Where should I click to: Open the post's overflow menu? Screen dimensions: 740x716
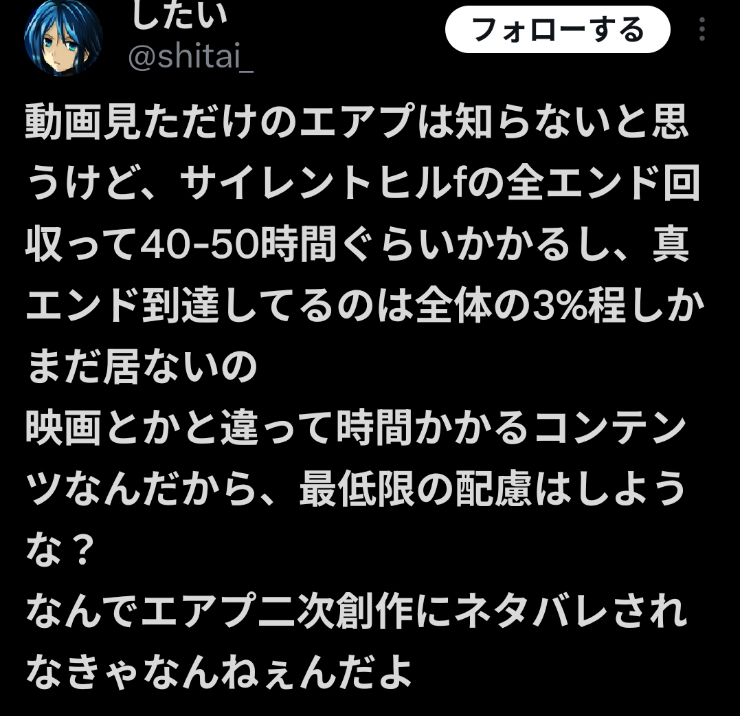click(x=703, y=30)
